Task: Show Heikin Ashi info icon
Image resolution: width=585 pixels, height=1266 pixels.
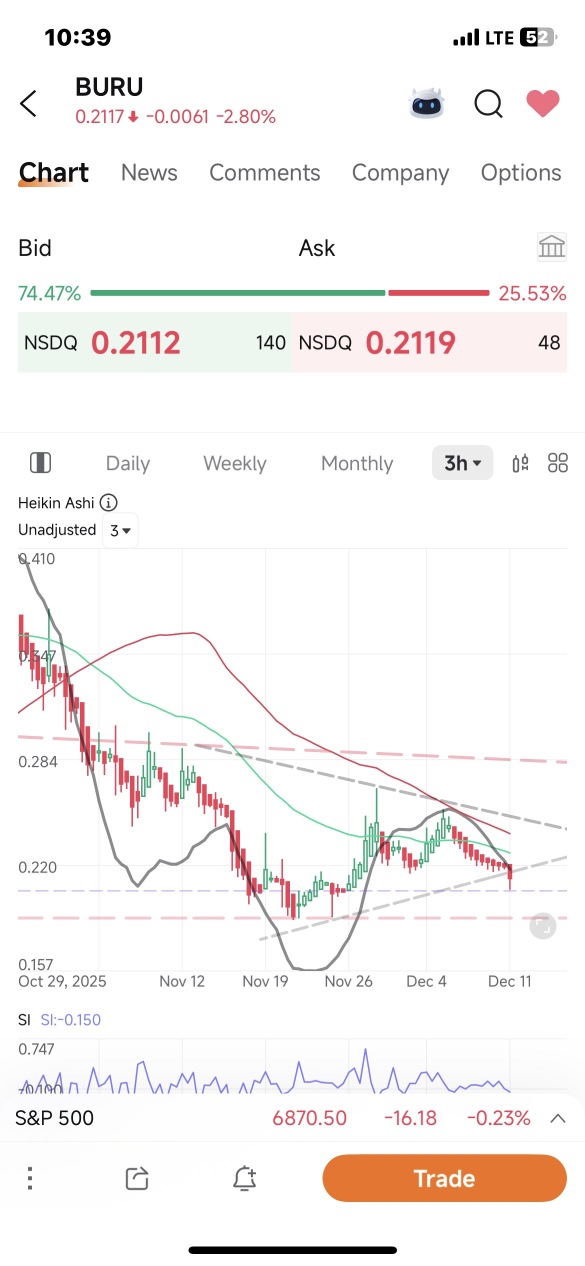Action: pos(109,503)
